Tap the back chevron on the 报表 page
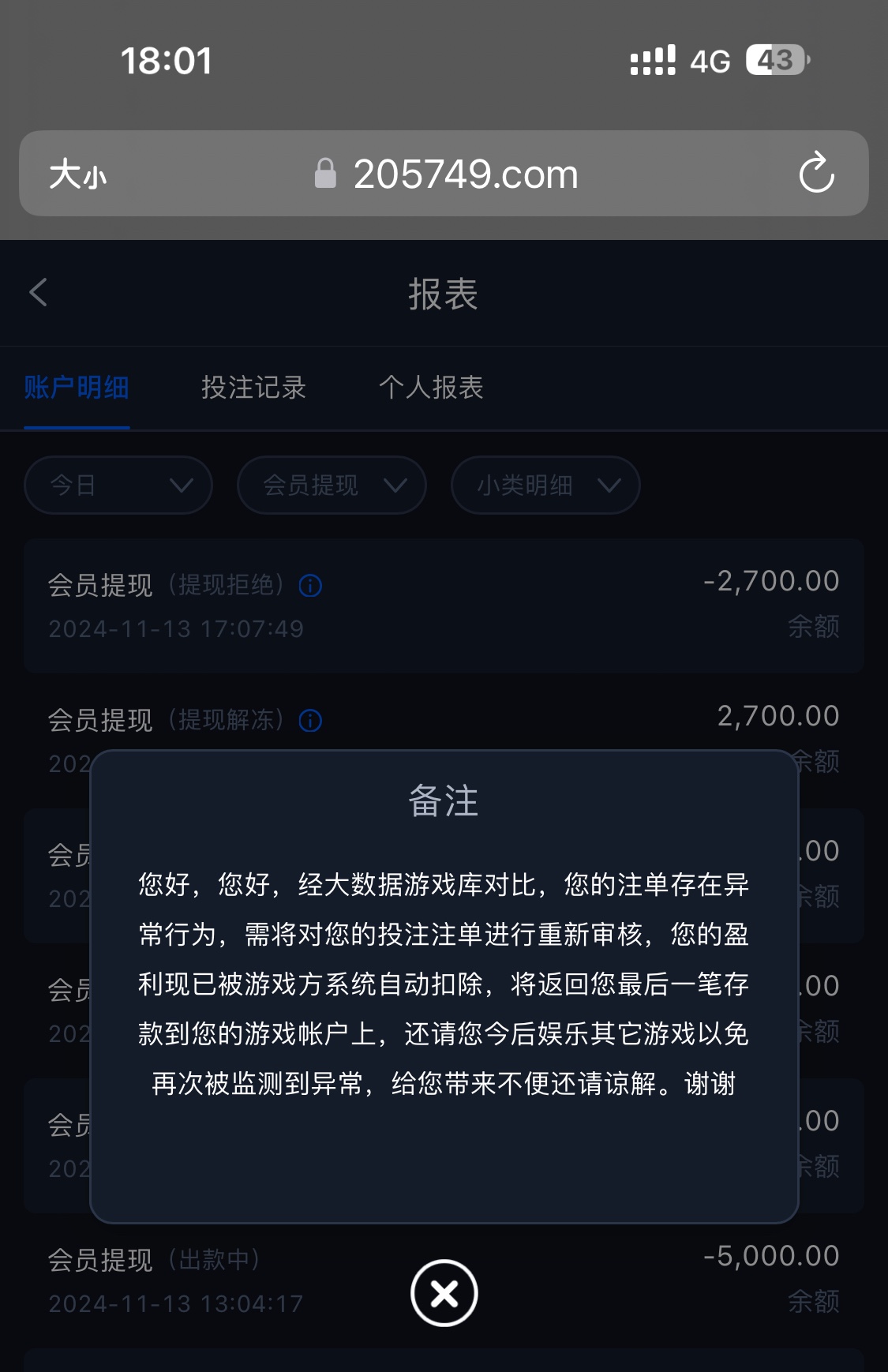The height and width of the screenshot is (1372, 888). point(37,293)
